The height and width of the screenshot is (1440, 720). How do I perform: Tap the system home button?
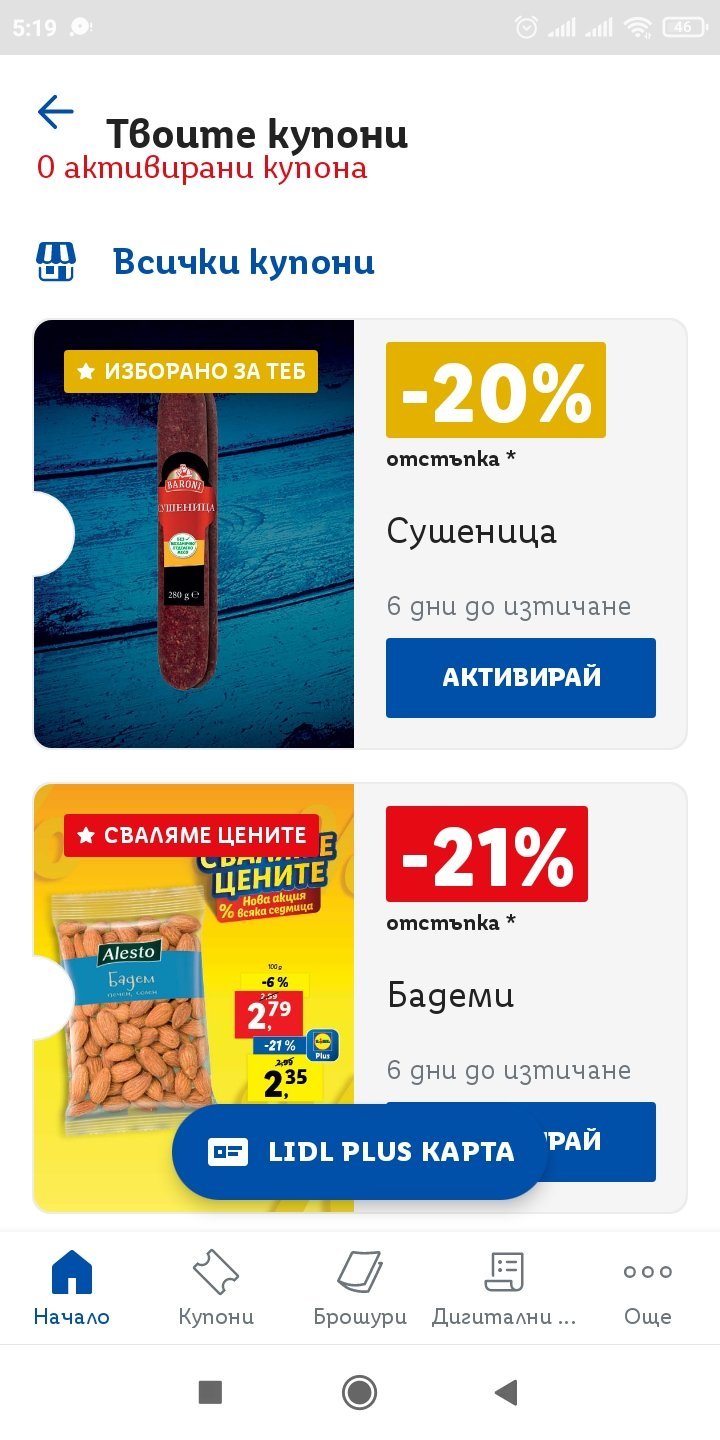tap(359, 1392)
